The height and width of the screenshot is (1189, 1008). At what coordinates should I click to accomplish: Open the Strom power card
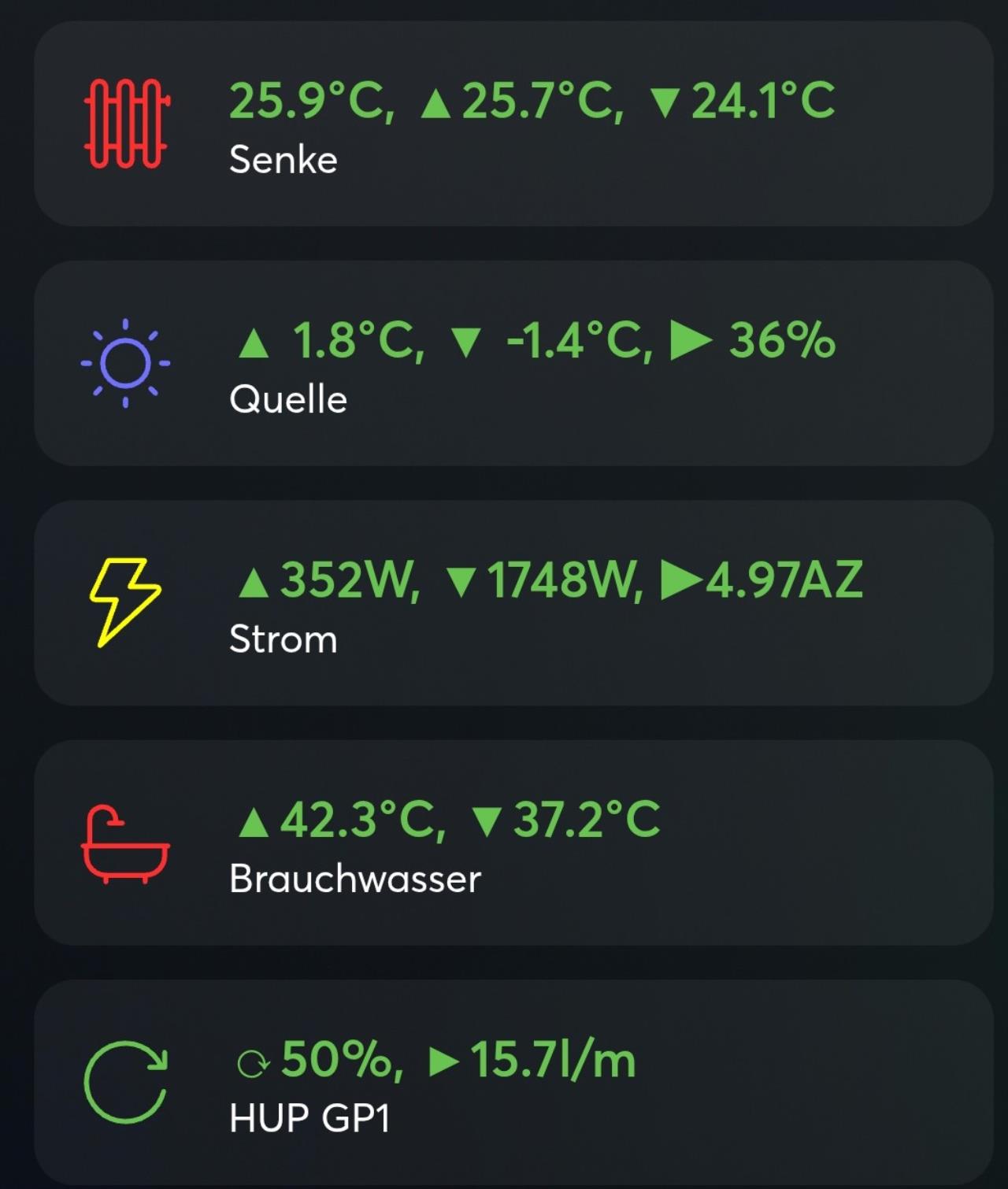[x=512, y=603]
